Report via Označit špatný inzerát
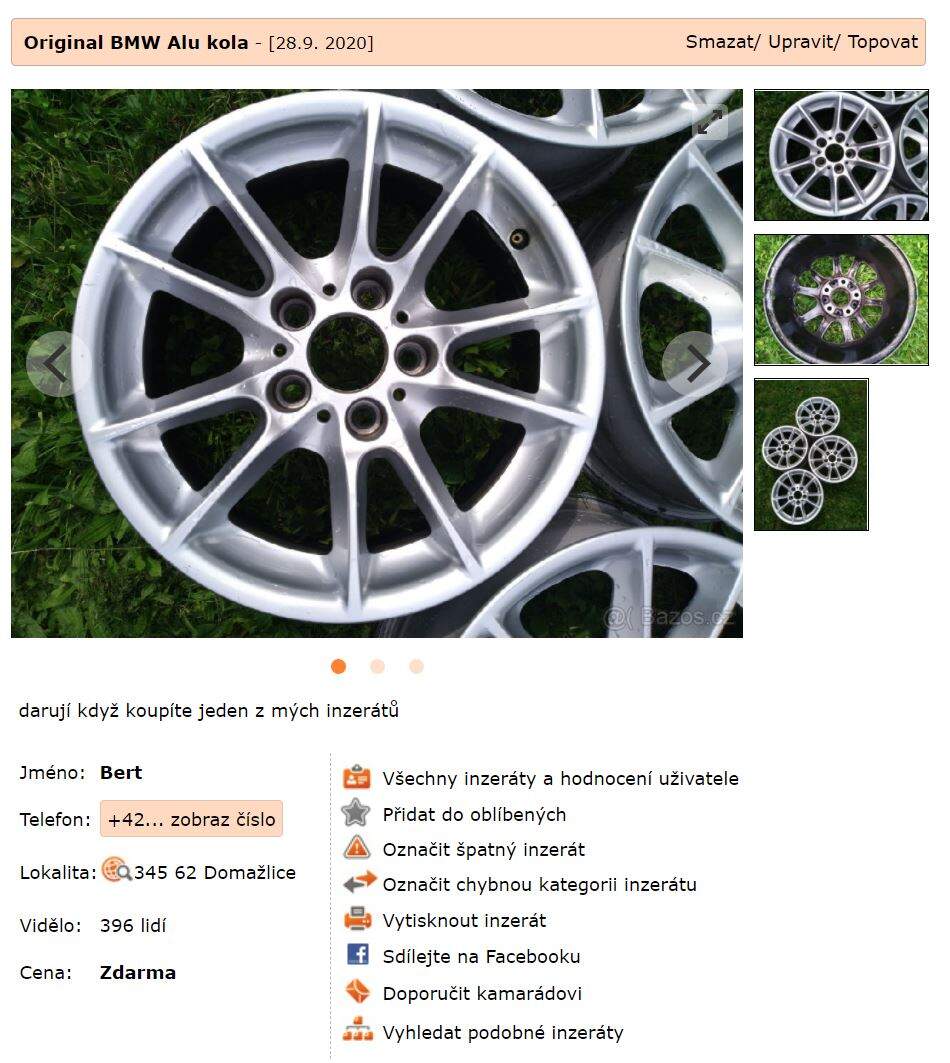The width and height of the screenshot is (950, 1063). pos(483,849)
